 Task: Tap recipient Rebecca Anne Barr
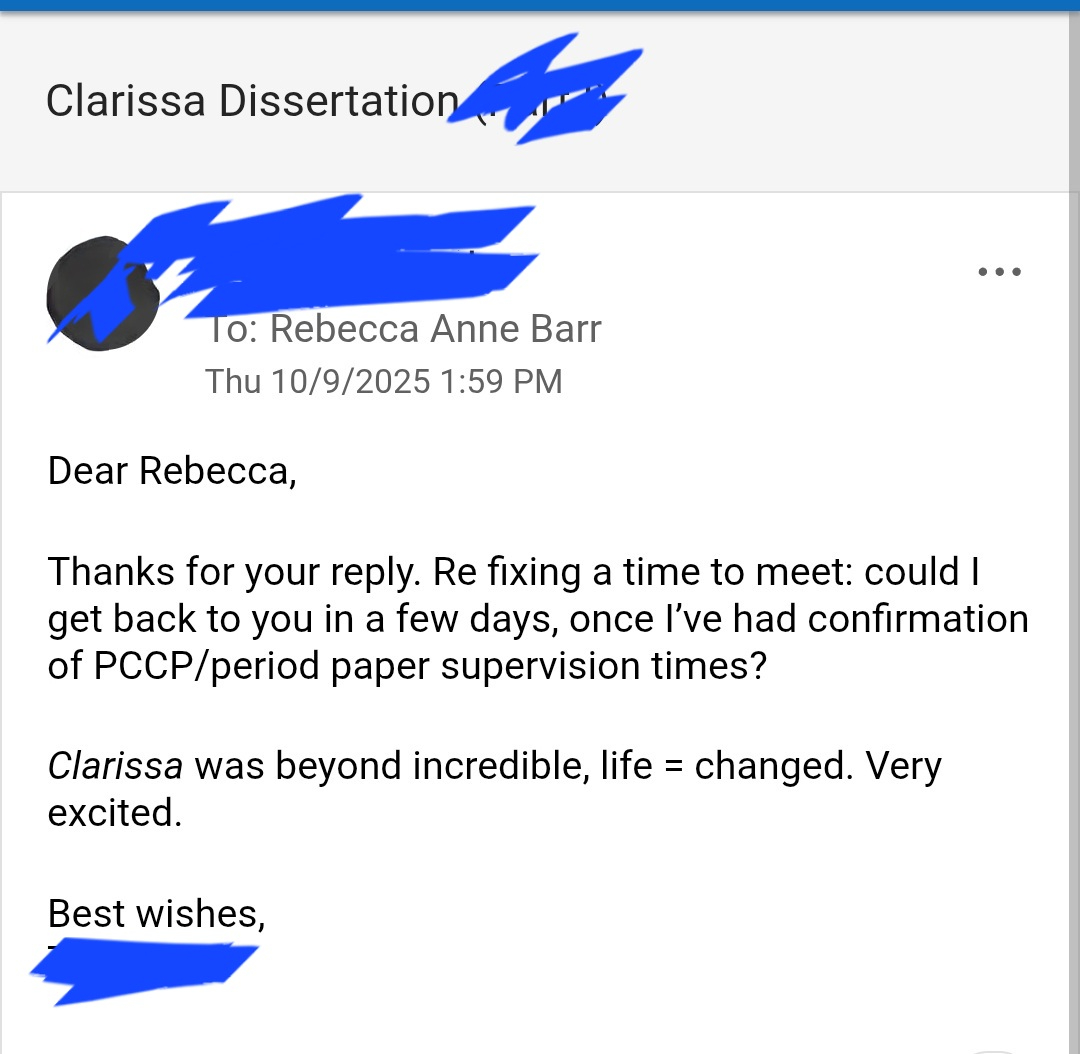coord(435,329)
